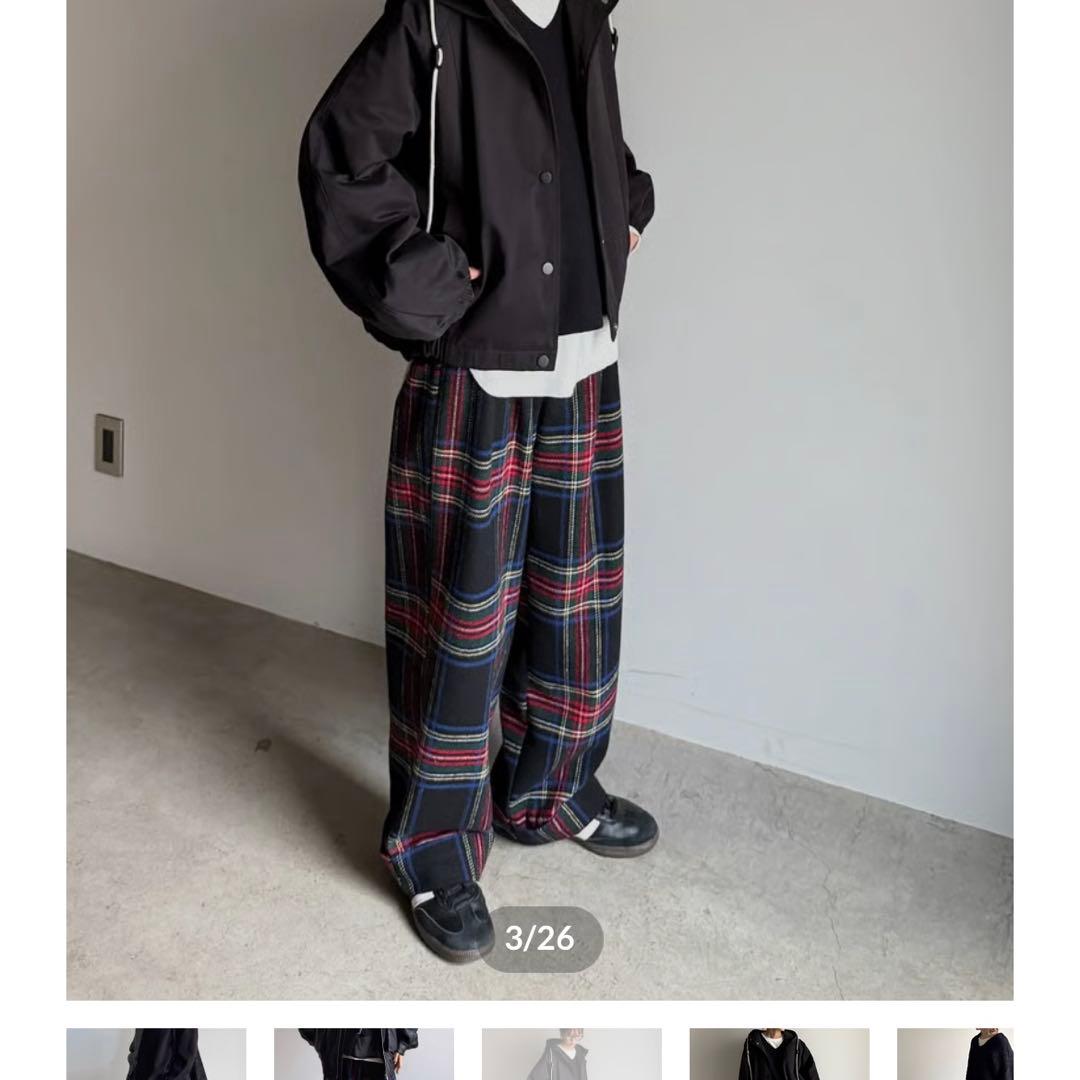This screenshot has height=1080, width=1080.
Task: Select the faded third gallery thumbnail
Action: click(x=571, y=1054)
